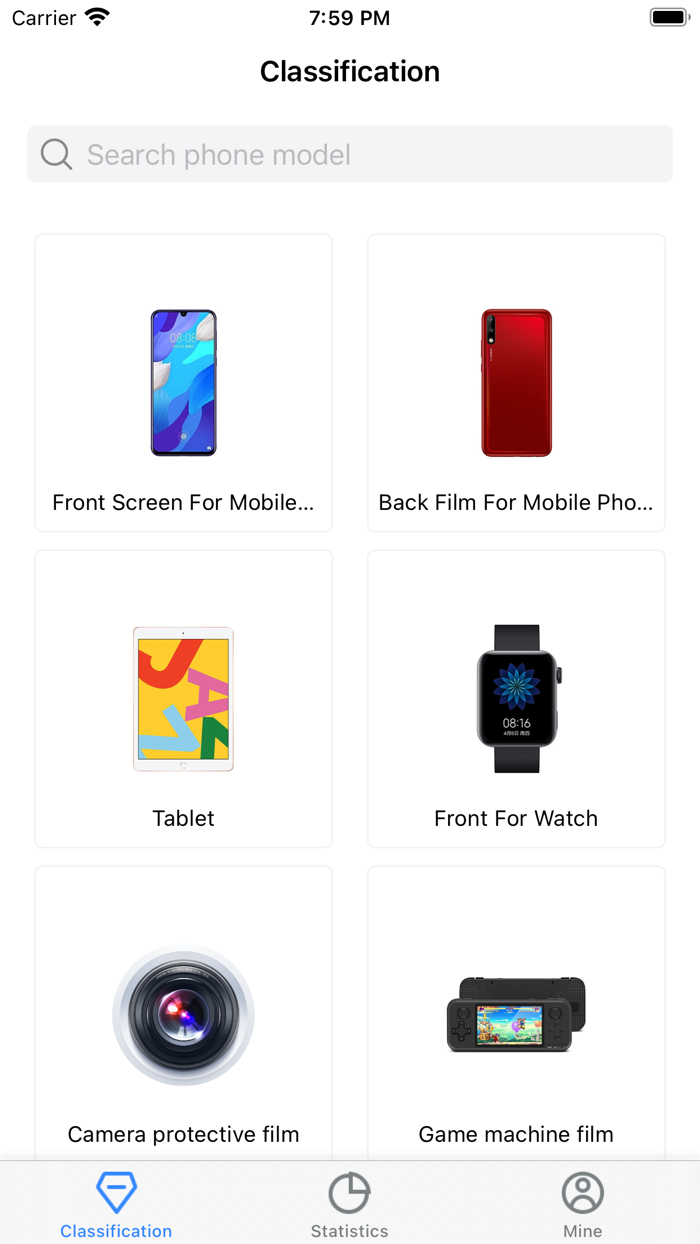Viewport: 700px width, 1244px height.
Task: Select the Tablet category card
Action: coord(184,699)
